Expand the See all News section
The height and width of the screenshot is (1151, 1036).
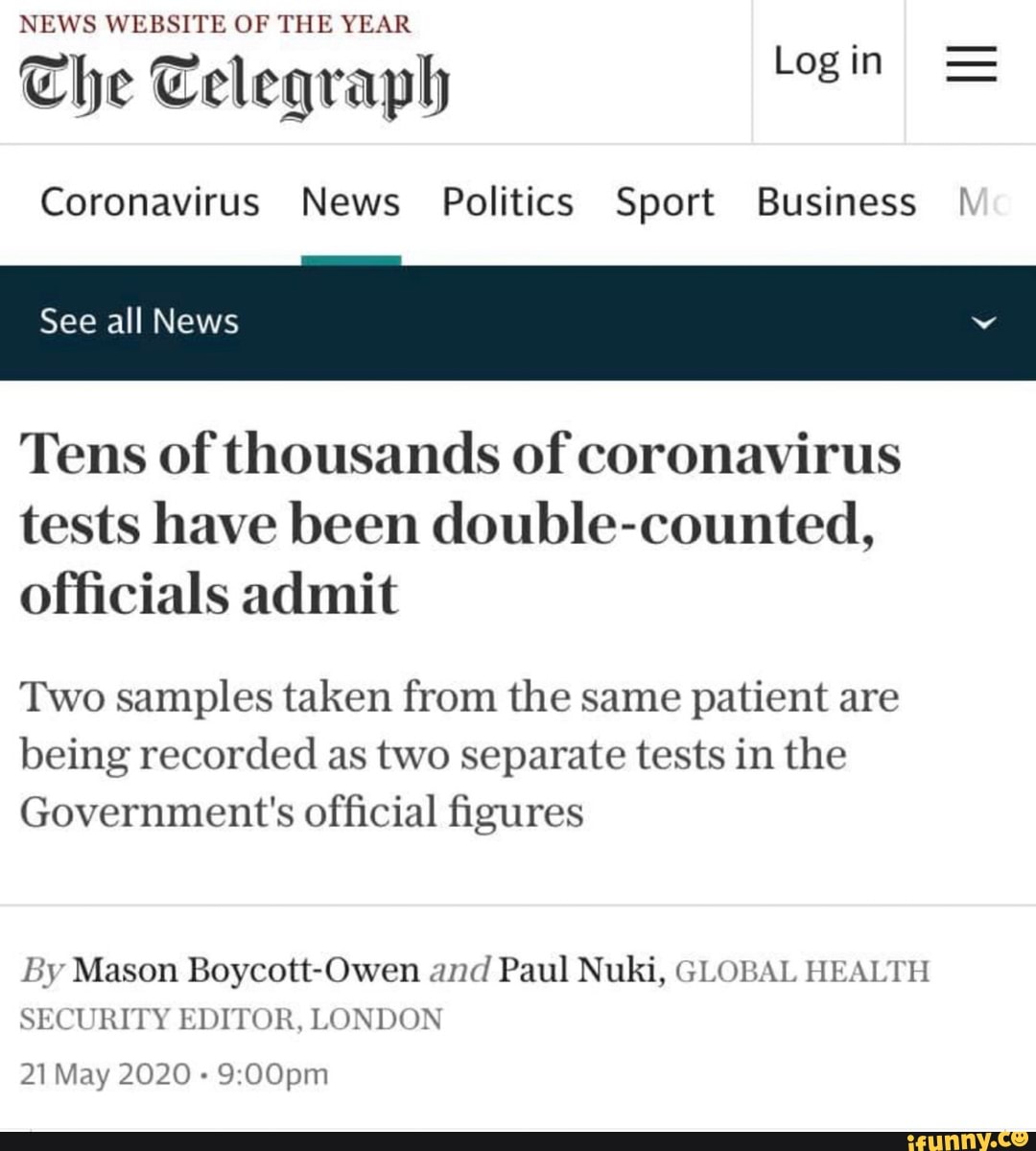(x=139, y=321)
